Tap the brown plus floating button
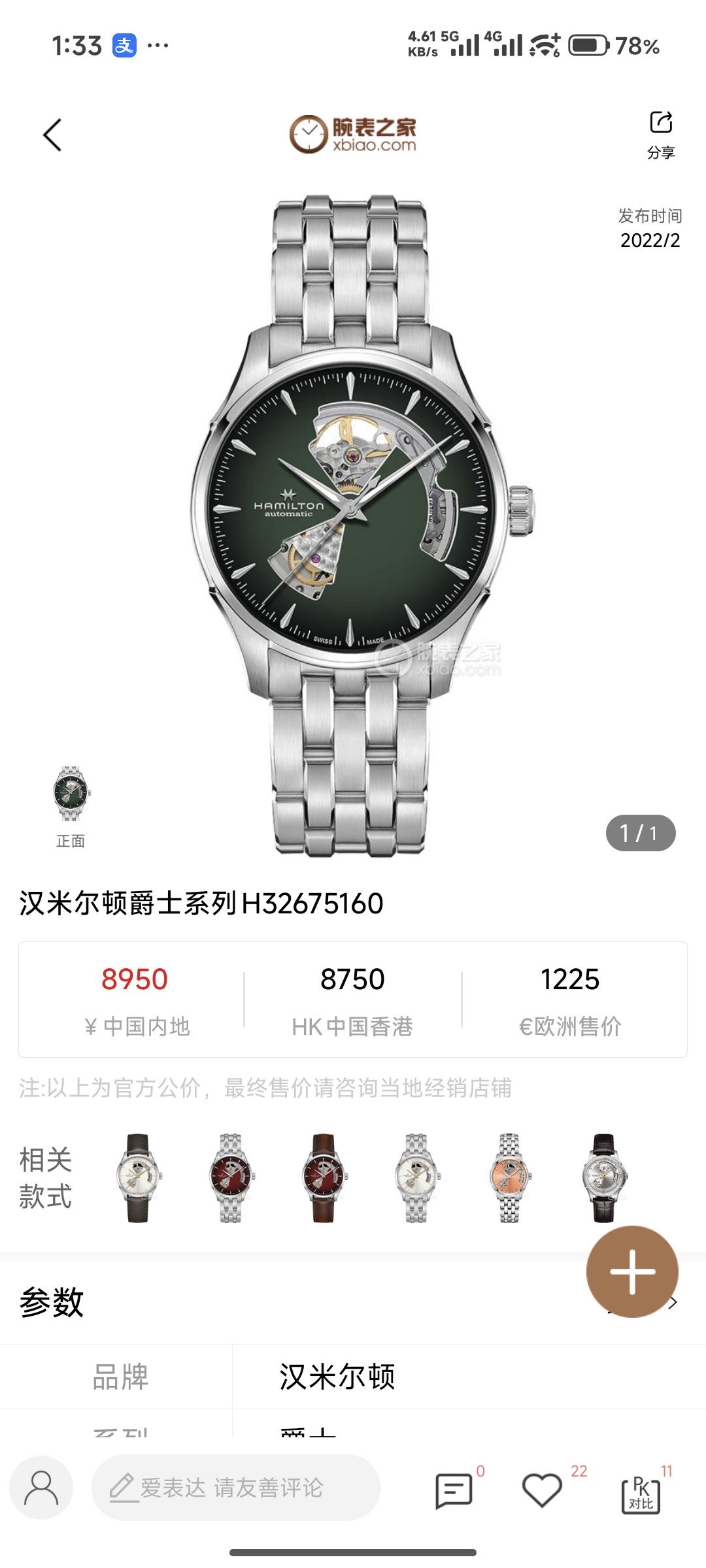Screen dimensions: 706x1568 (632, 1271)
